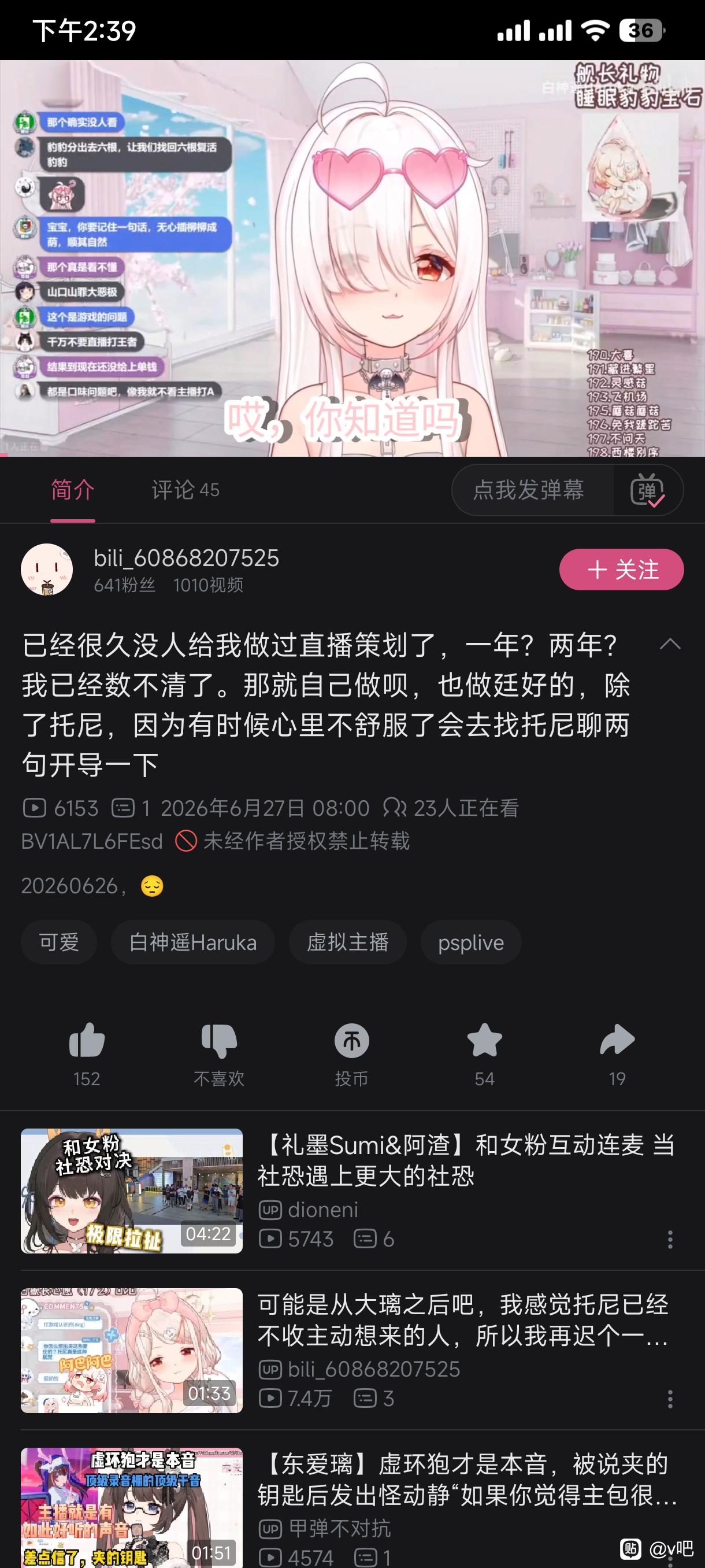Open the 东爱璃 虚环狍才是本音 video

[352, 1508]
